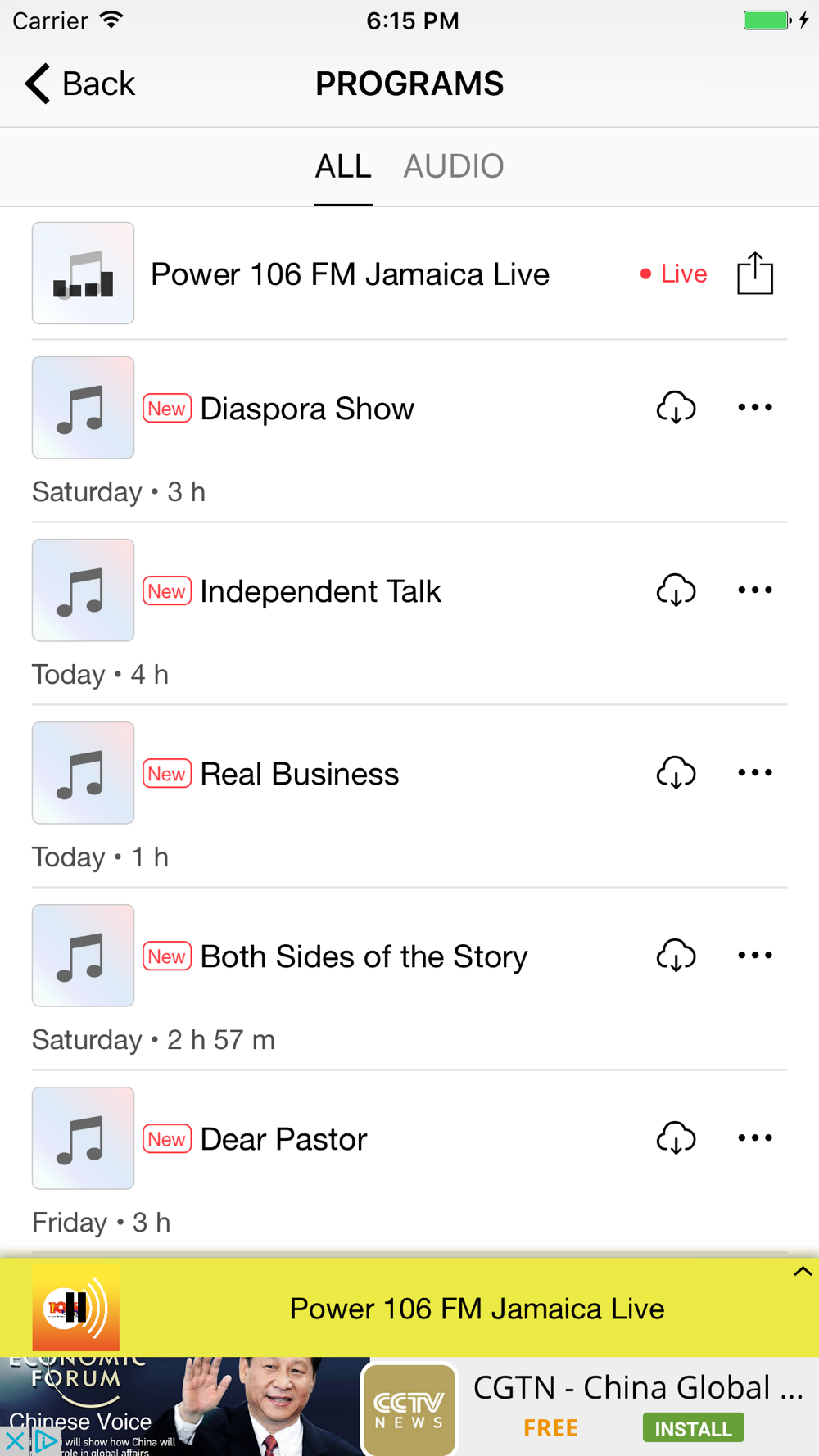Screen dimensions: 819x1456
Task: Open the Real Business program
Action: (x=300, y=774)
